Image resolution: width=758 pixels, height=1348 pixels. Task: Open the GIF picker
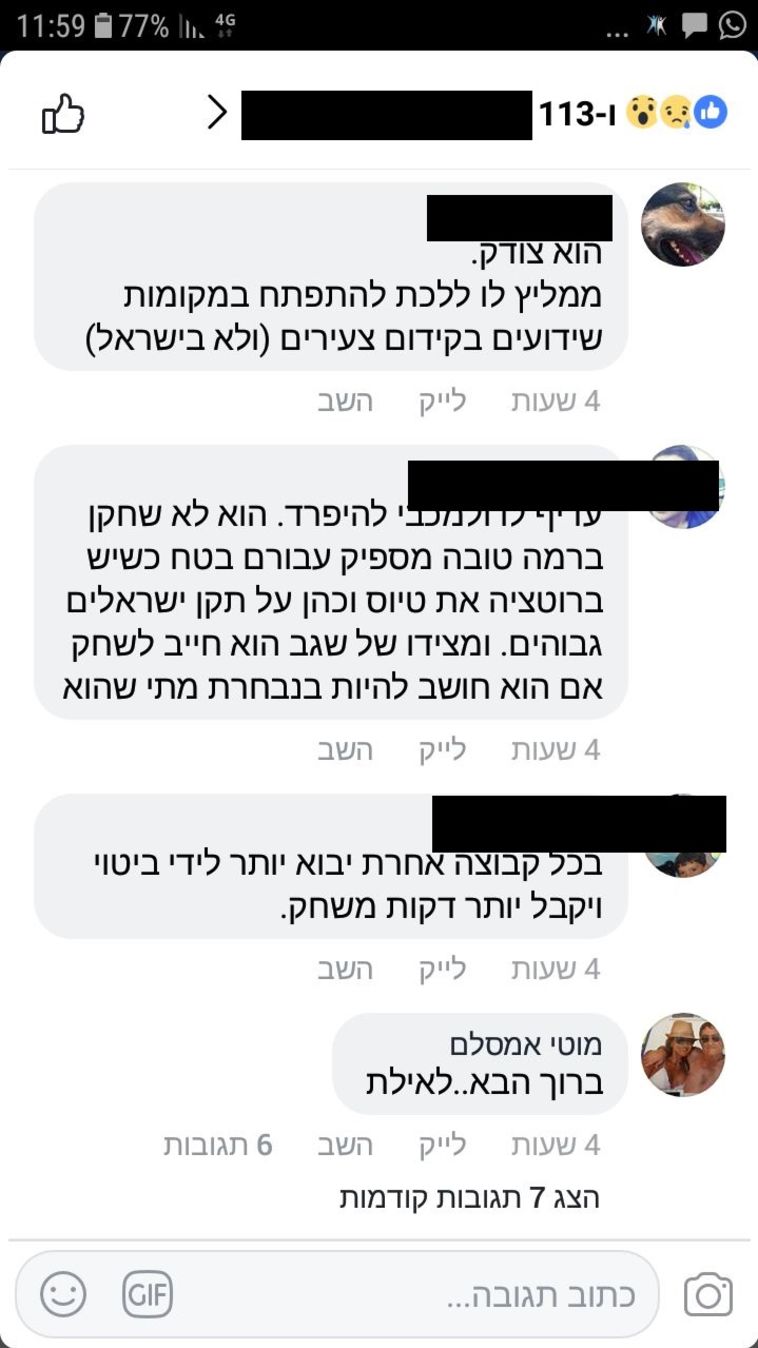click(x=147, y=1295)
